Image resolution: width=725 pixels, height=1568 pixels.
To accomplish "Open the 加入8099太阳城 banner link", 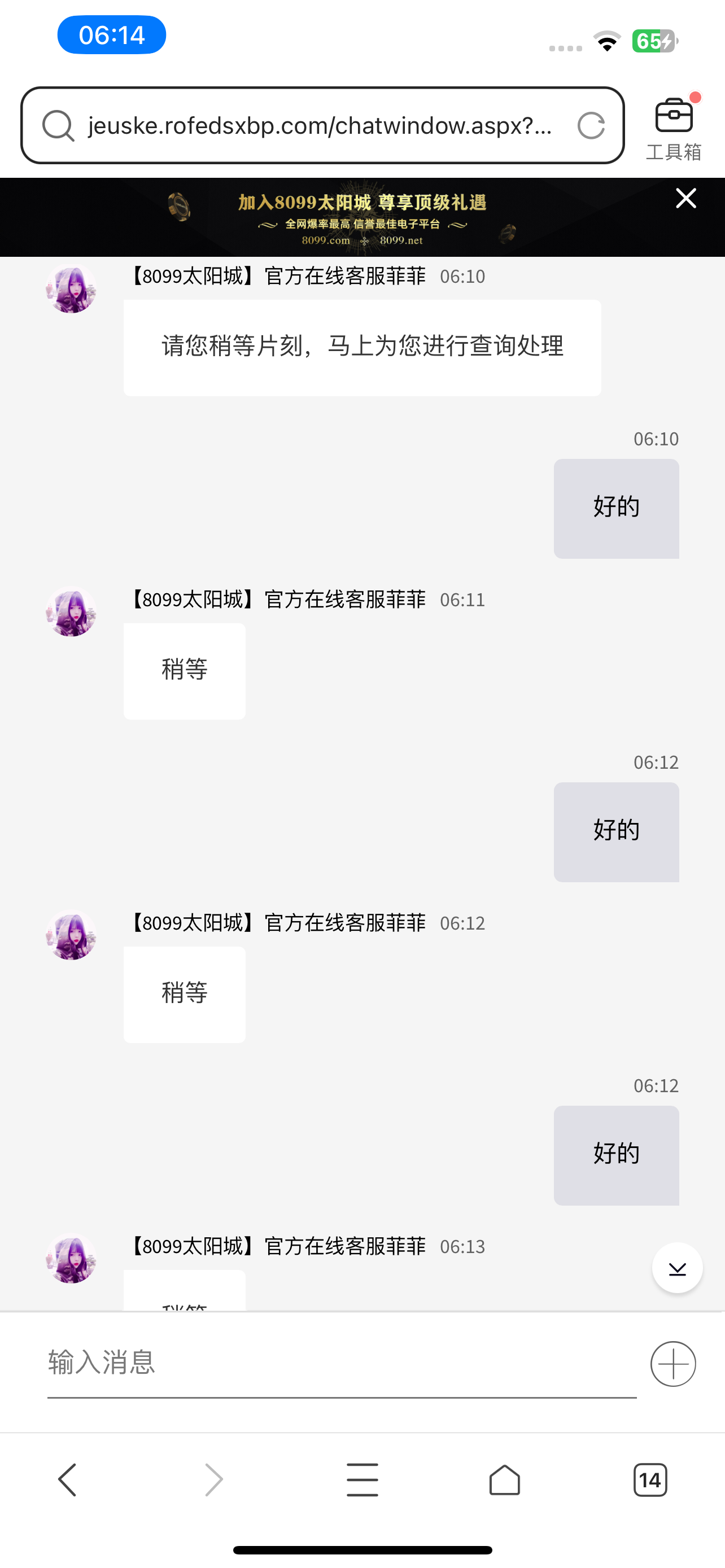I will point(362,217).
